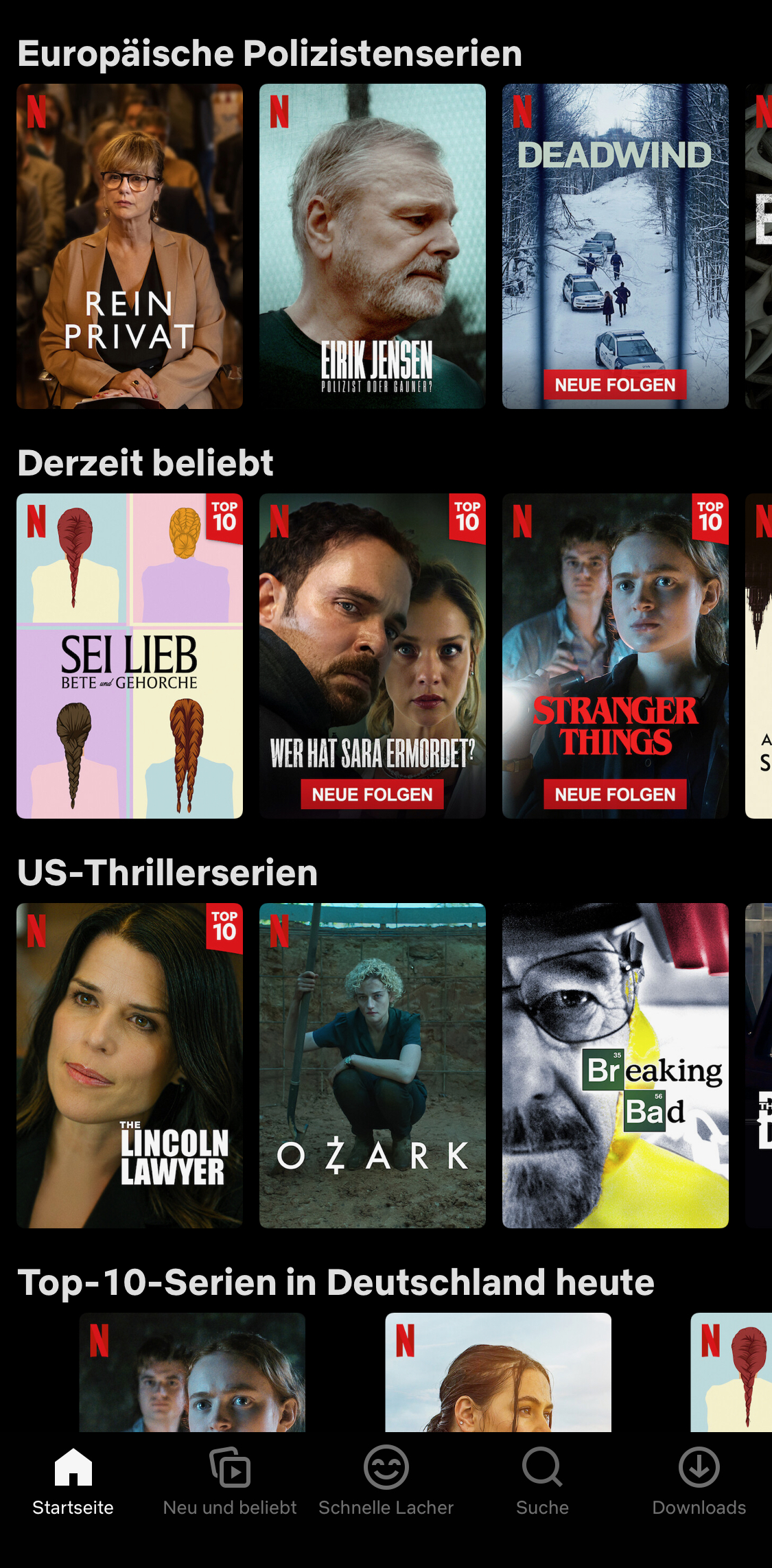Switch to Schnelle Lacher tab

[386, 1482]
